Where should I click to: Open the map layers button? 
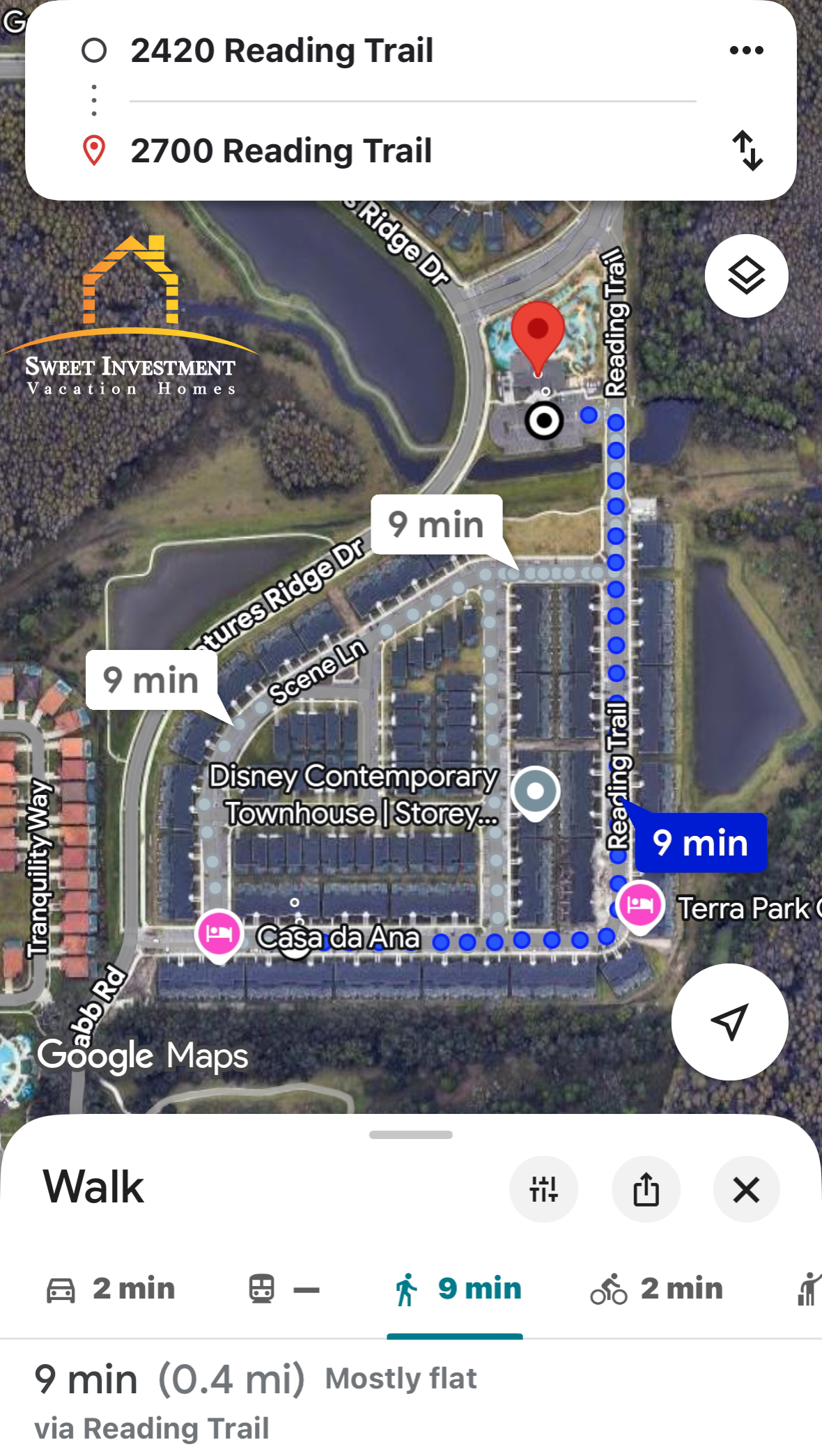(x=746, y=276)
